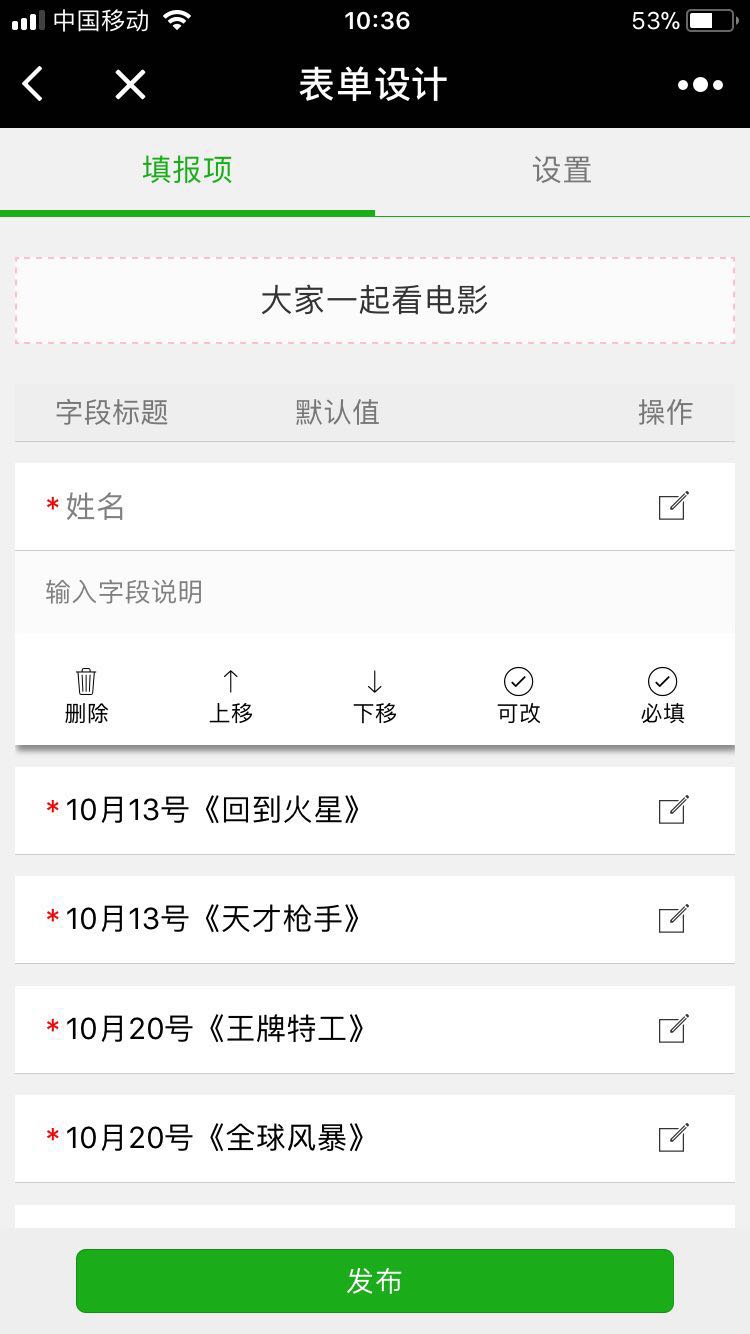750x1334 pixels.
Task: Go back using the top-left arrow
Action: tap(33, 85)
